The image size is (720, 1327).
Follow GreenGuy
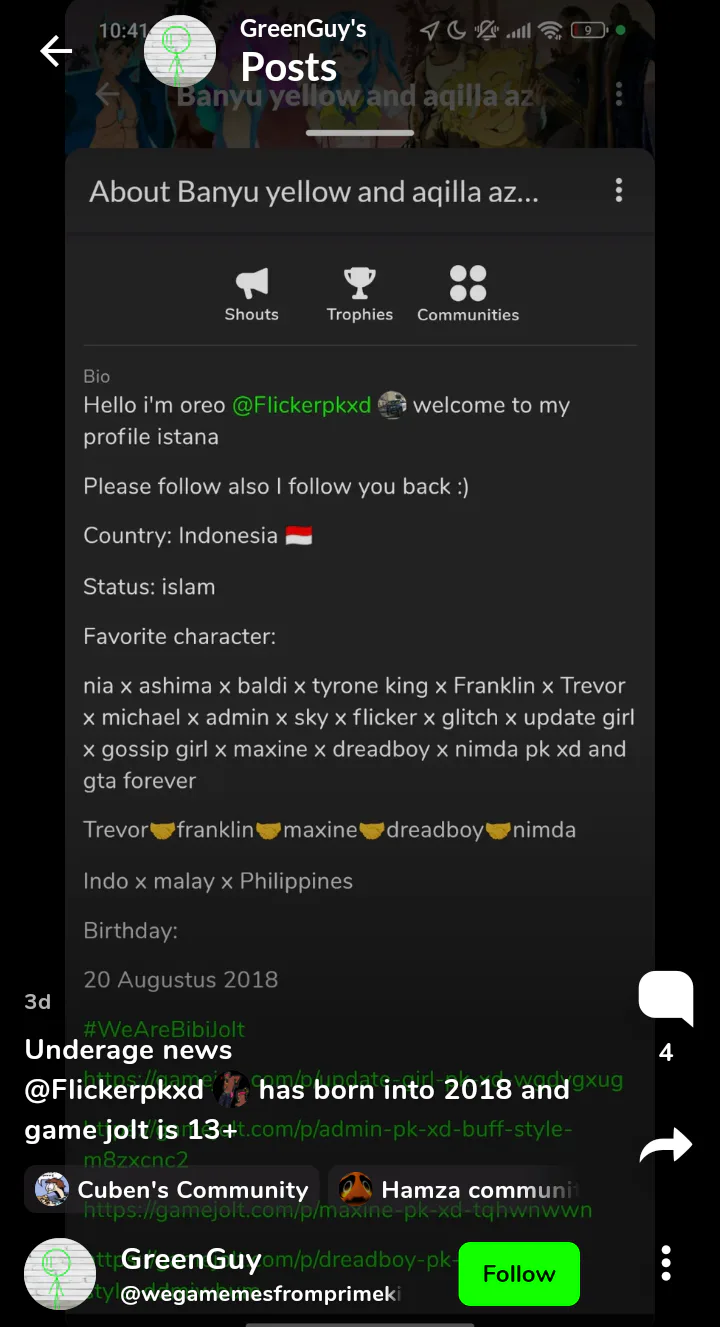(519, 1273)
